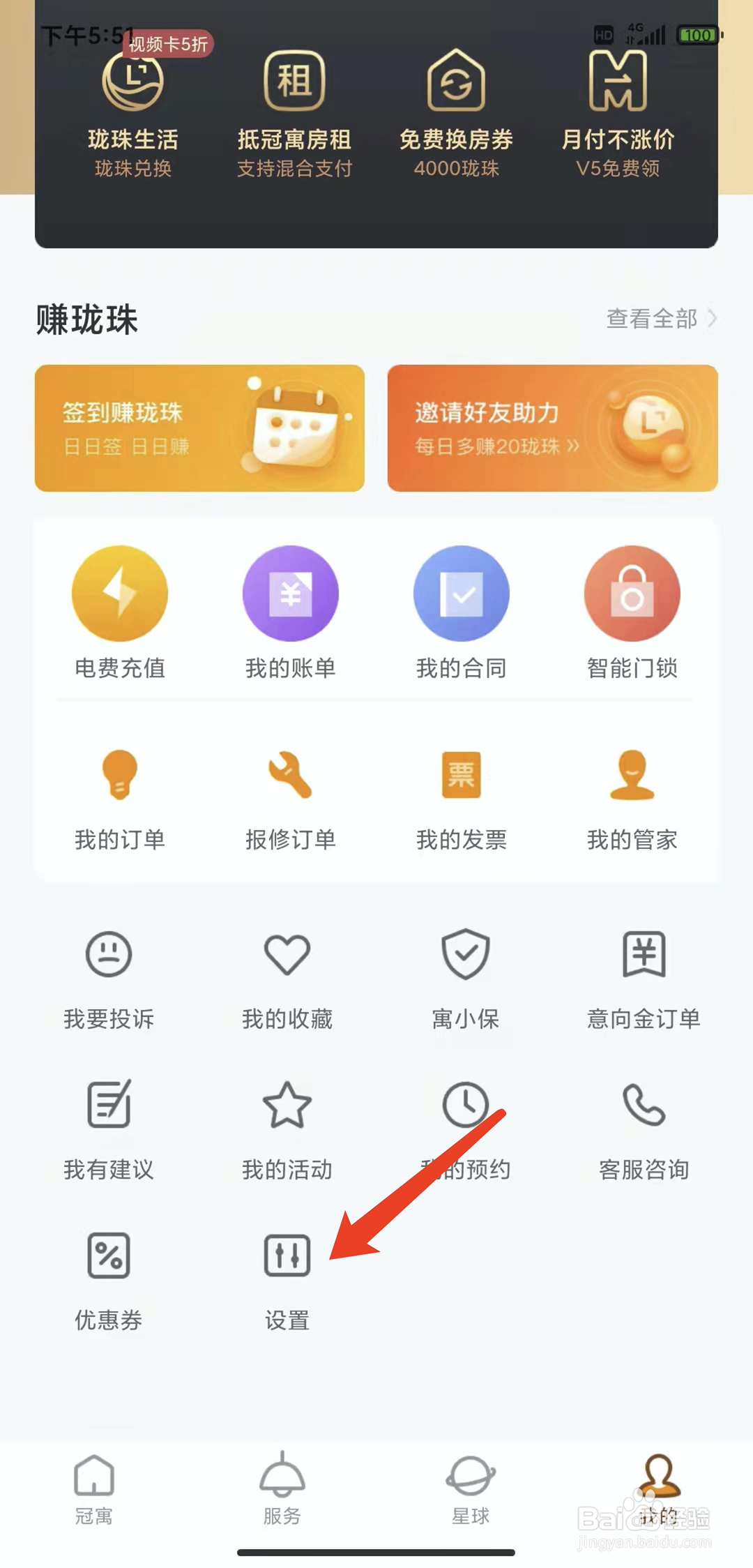
Task: View 我的收藏 favorites
Action: (287, 978)
